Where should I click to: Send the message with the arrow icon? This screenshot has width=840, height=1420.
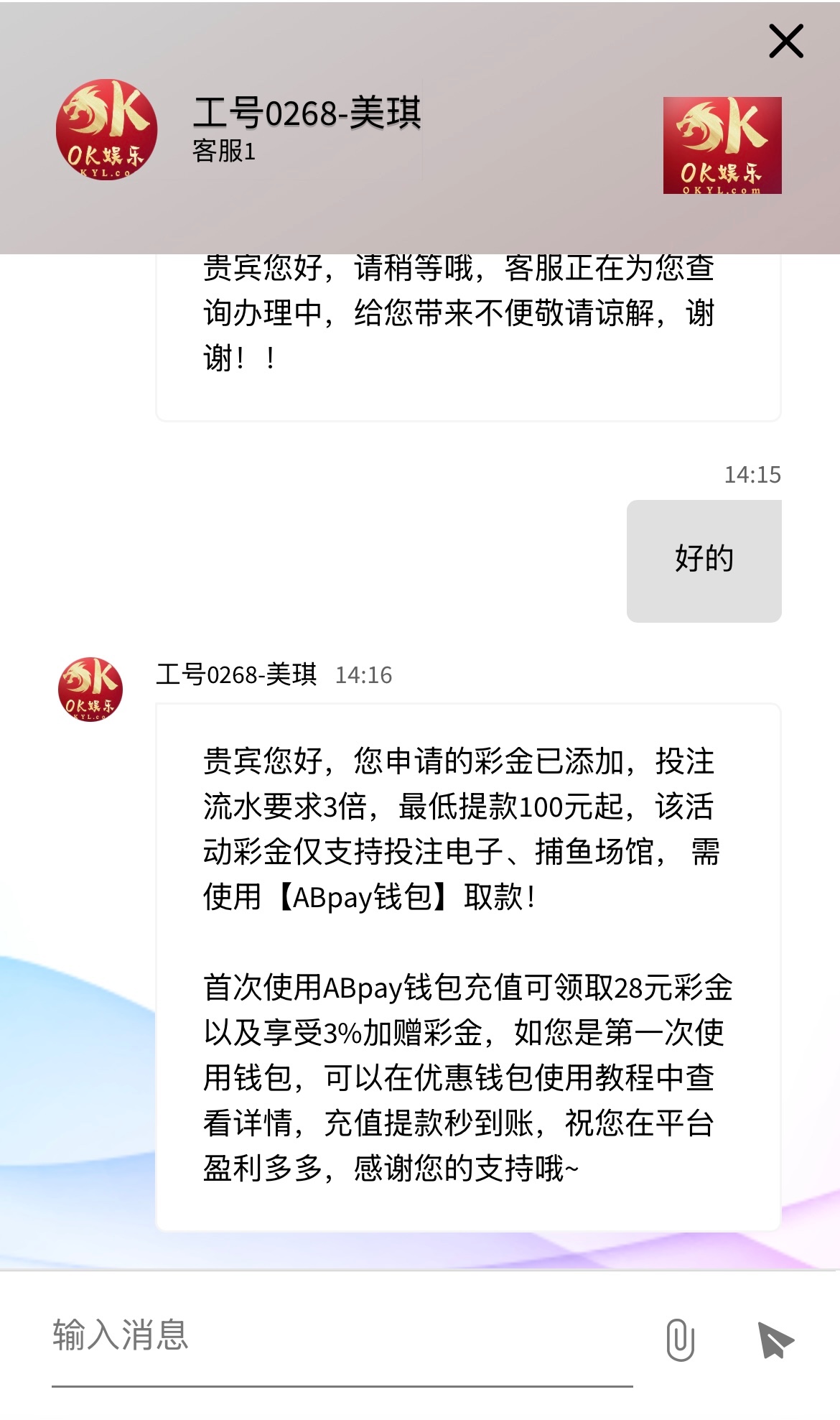click(x=775, y=1340)
